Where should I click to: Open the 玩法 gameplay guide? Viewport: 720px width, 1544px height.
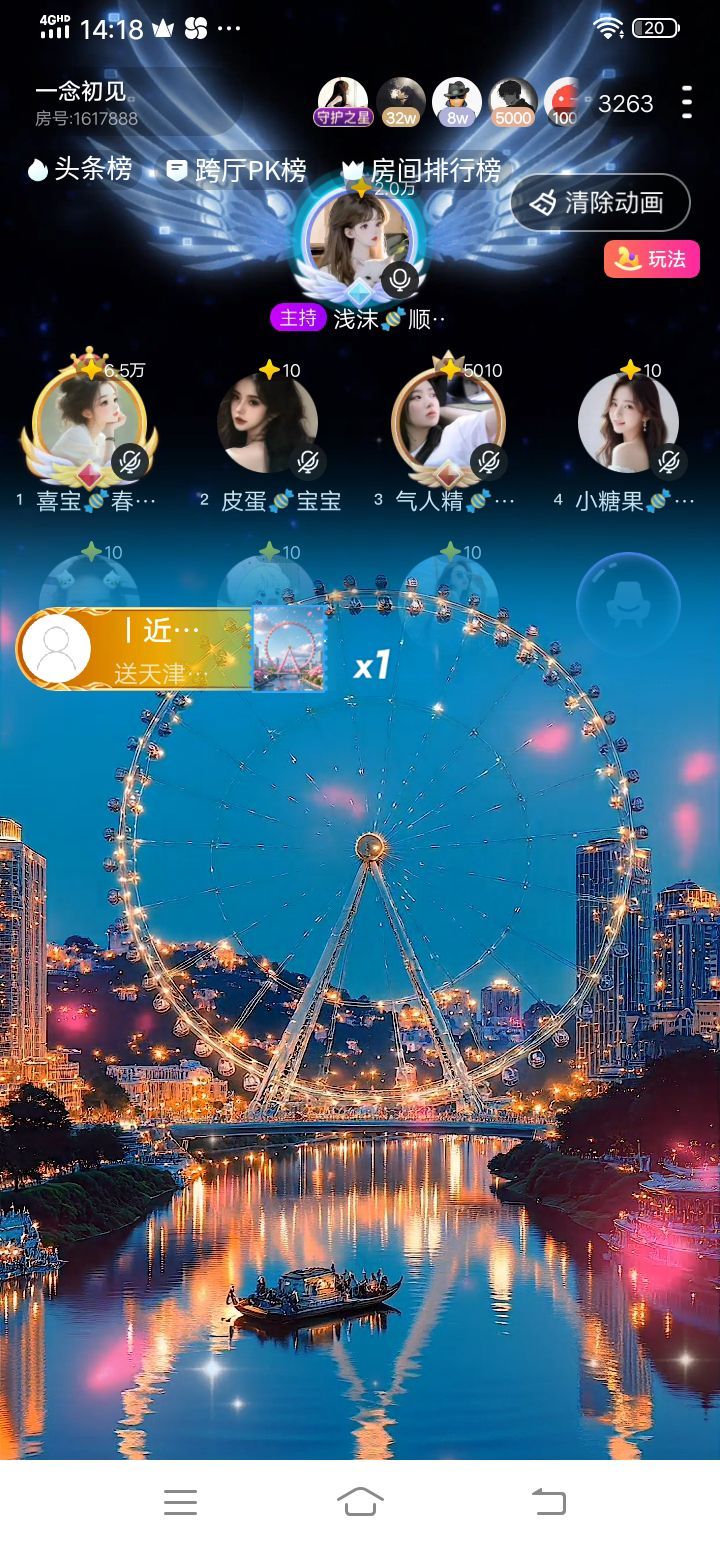pyautogui.click(x=651, y=259)
